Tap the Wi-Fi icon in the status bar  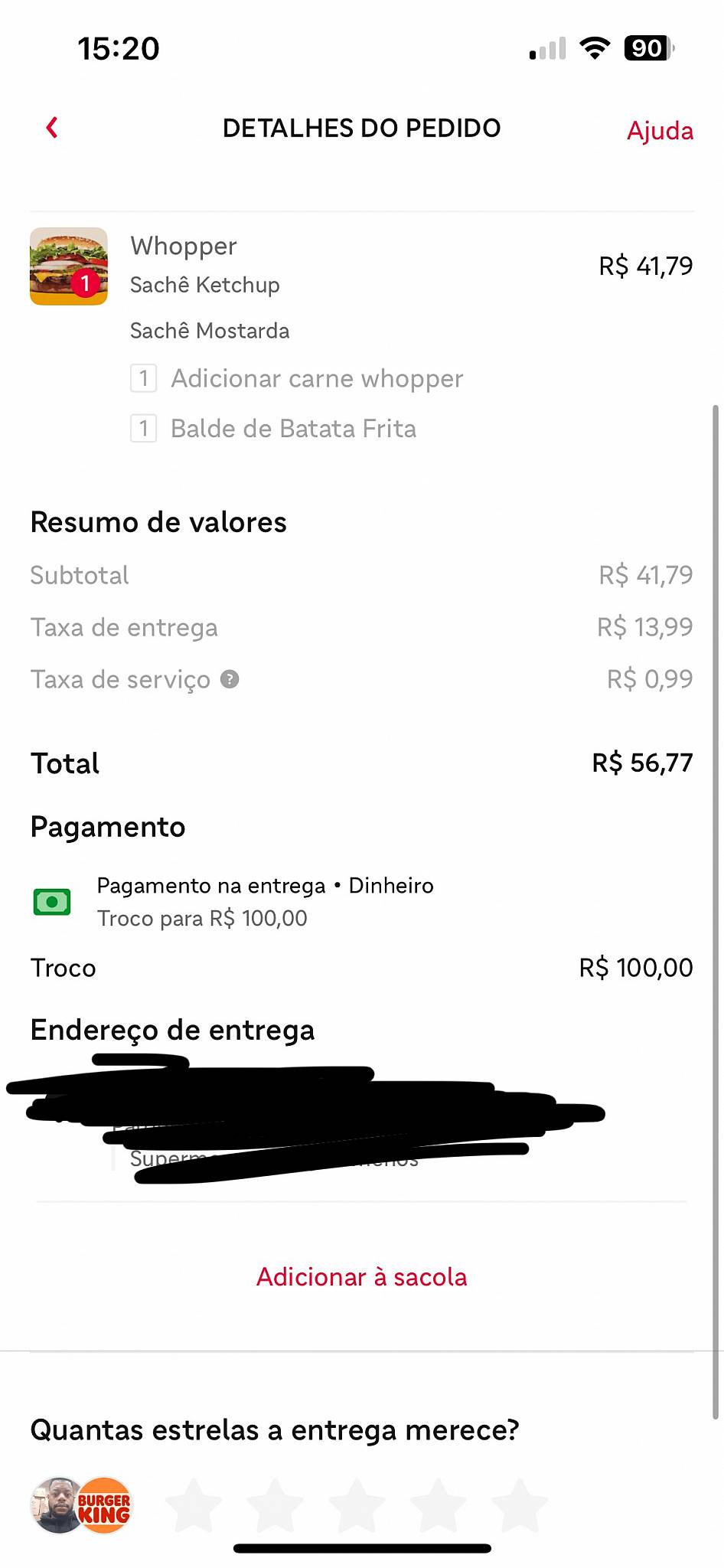pyautogui.click(x=595, y=47)
